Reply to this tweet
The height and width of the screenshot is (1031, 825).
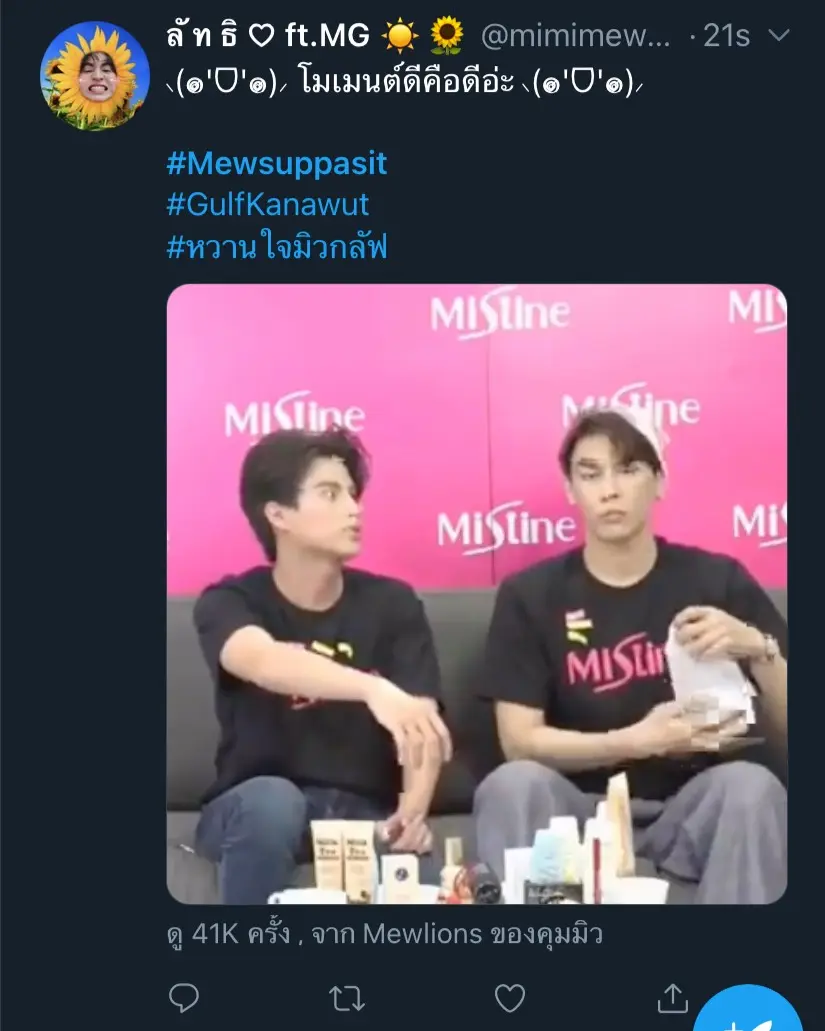click(184, 997)
